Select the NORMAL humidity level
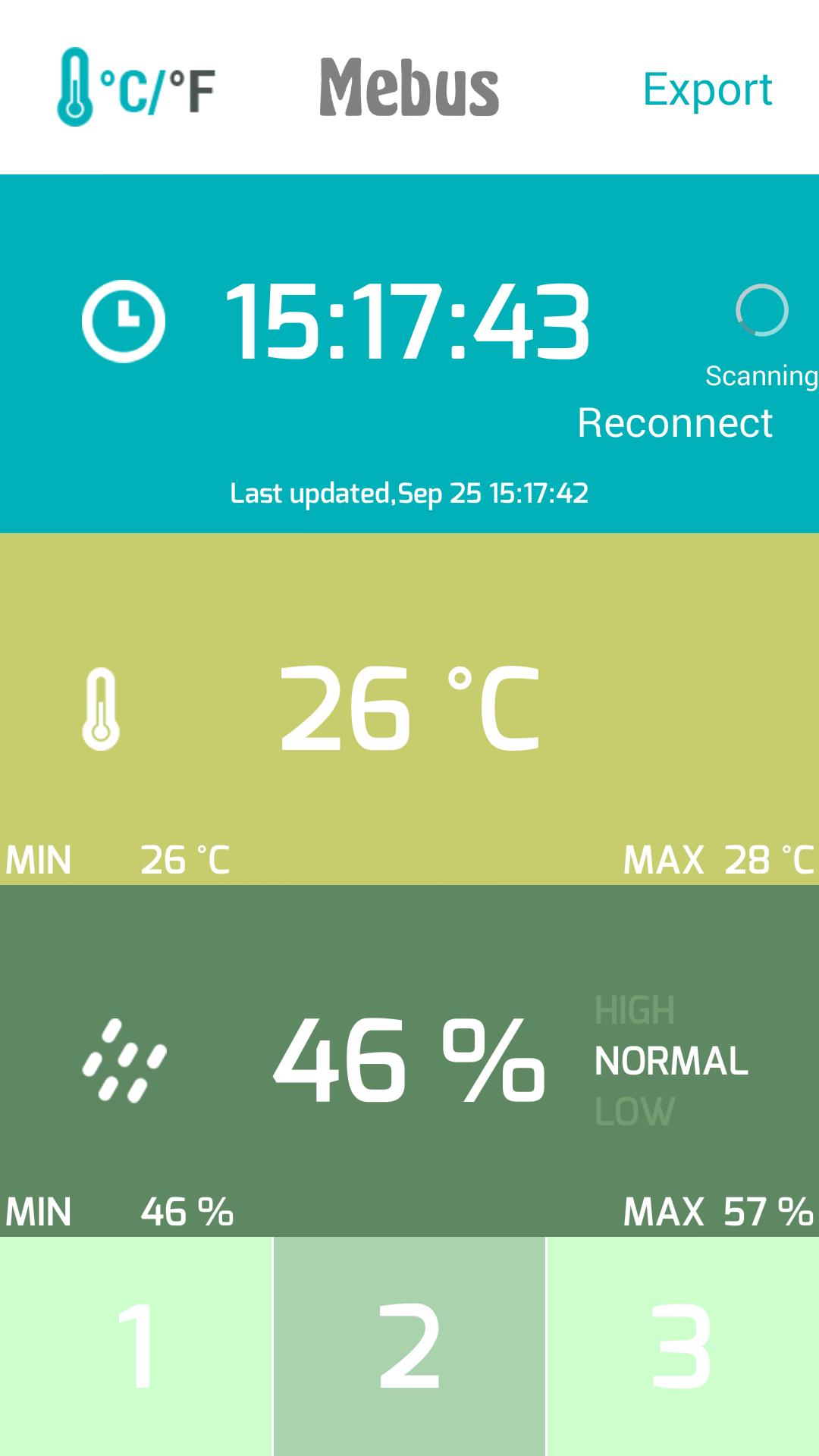819x1456 pixels. [671, 1062]
